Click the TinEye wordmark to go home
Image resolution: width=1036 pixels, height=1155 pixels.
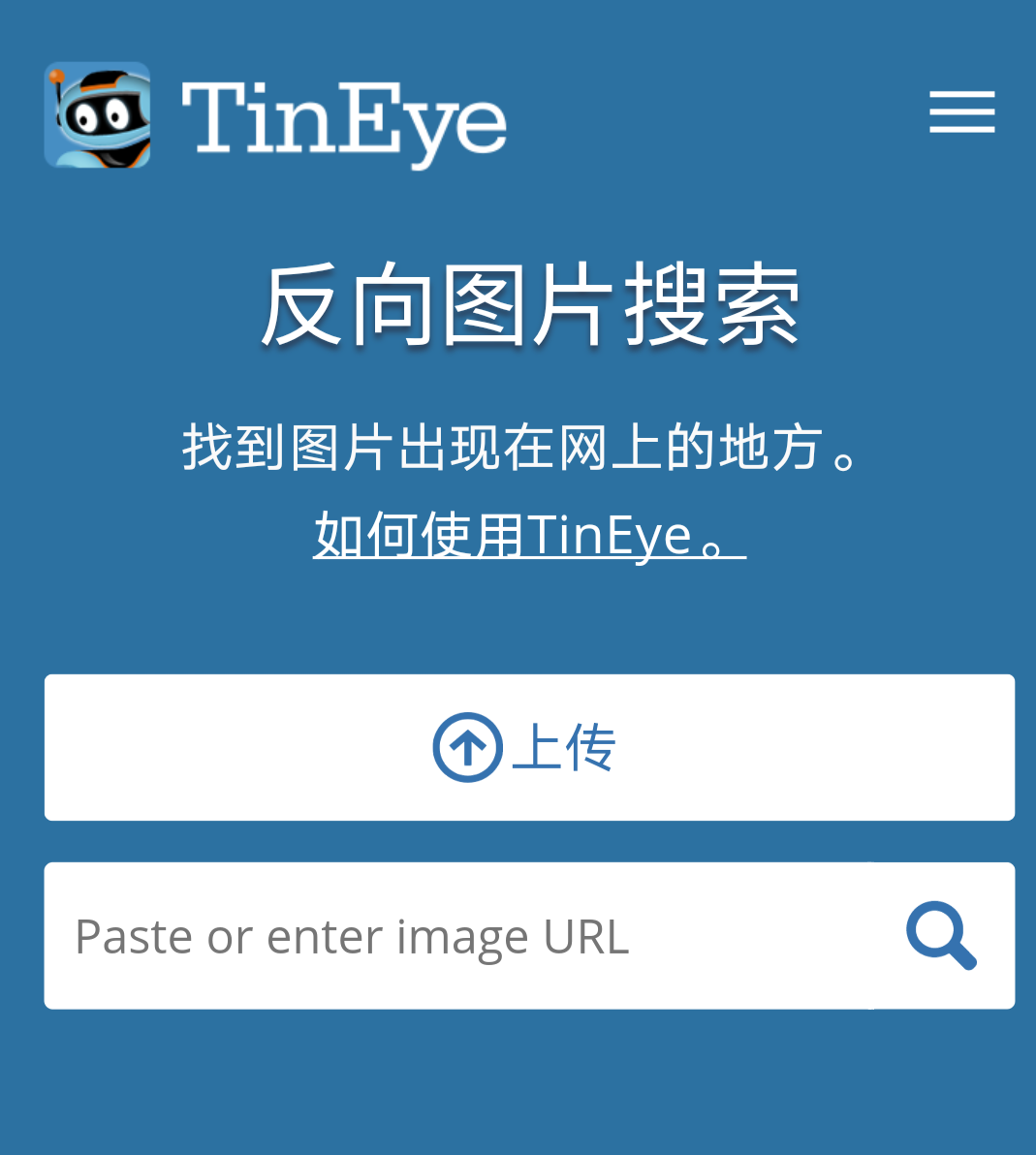(344, 118)
